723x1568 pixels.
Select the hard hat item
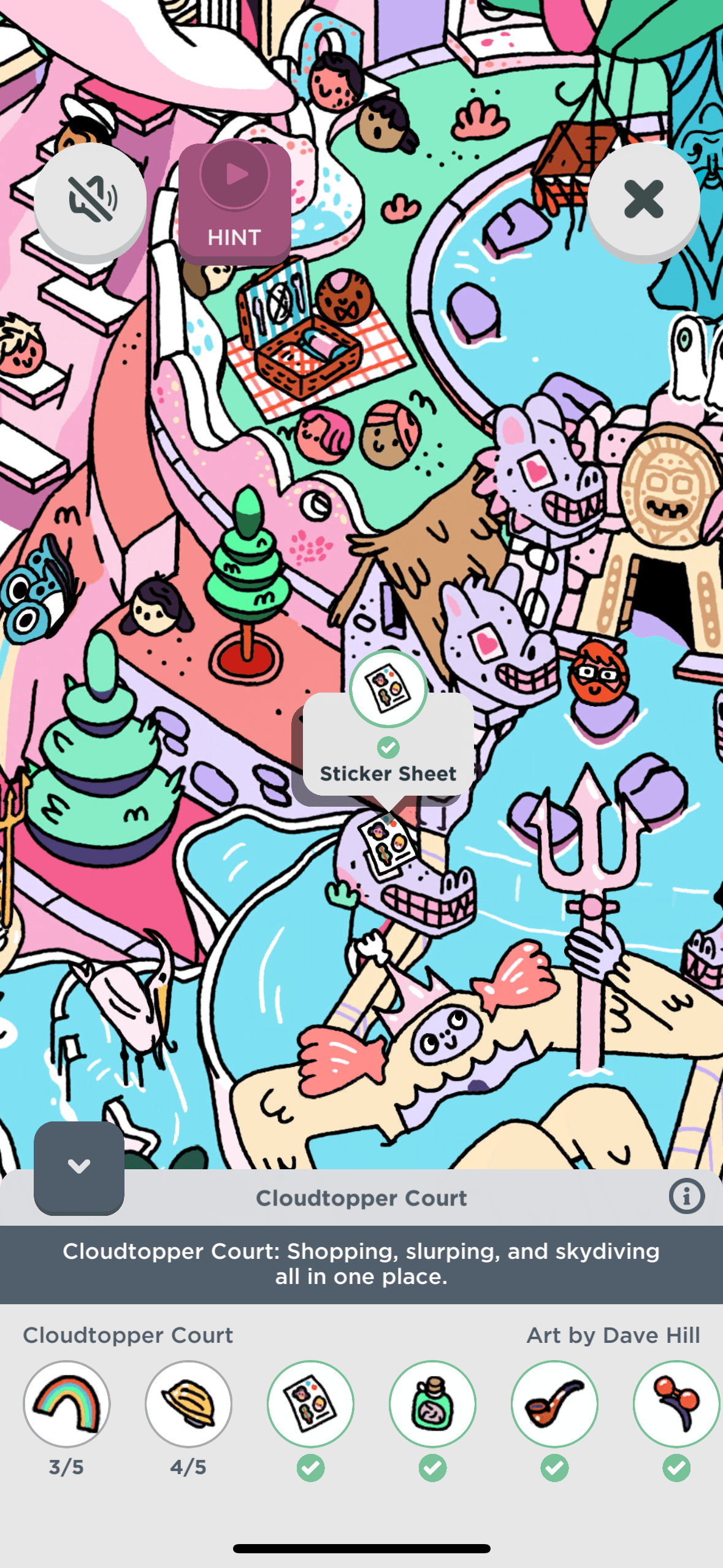point(188,1404)
